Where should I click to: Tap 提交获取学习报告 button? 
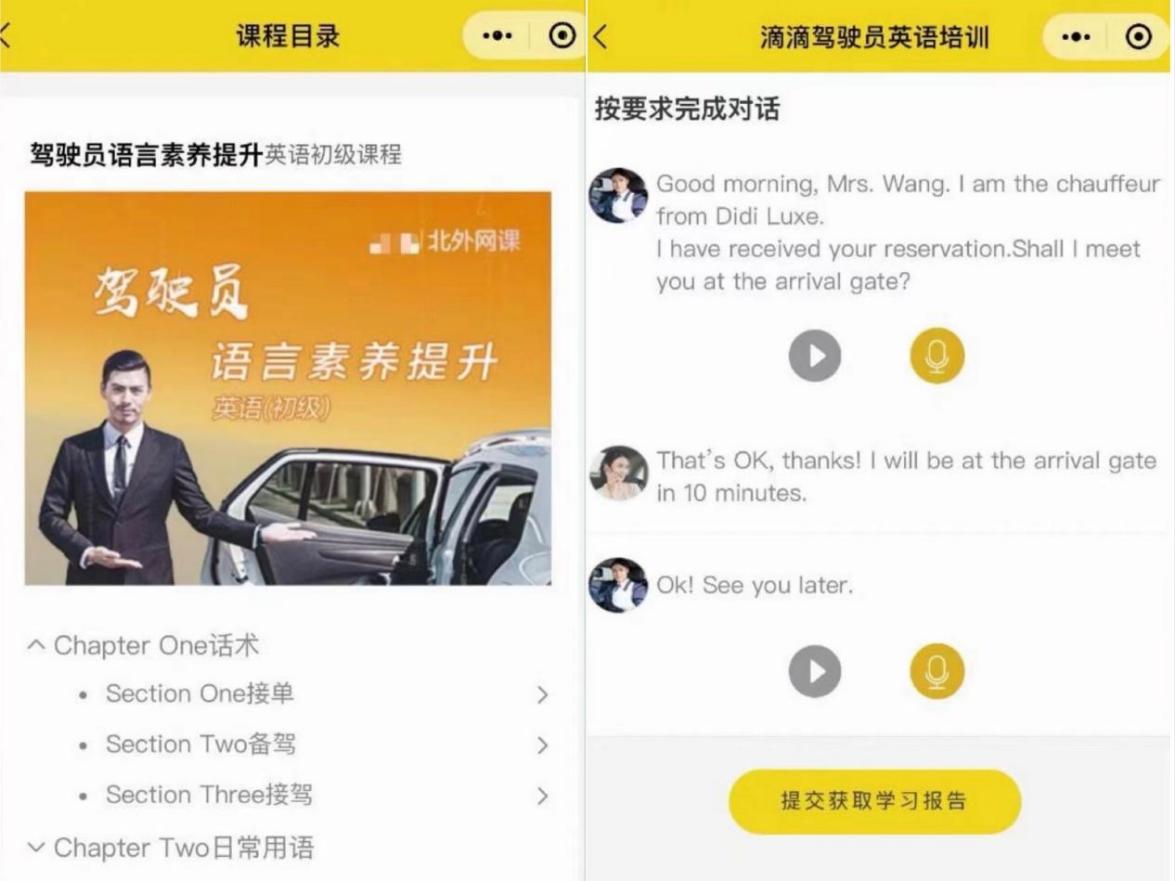pyautogui.click(x=874, y=802)
